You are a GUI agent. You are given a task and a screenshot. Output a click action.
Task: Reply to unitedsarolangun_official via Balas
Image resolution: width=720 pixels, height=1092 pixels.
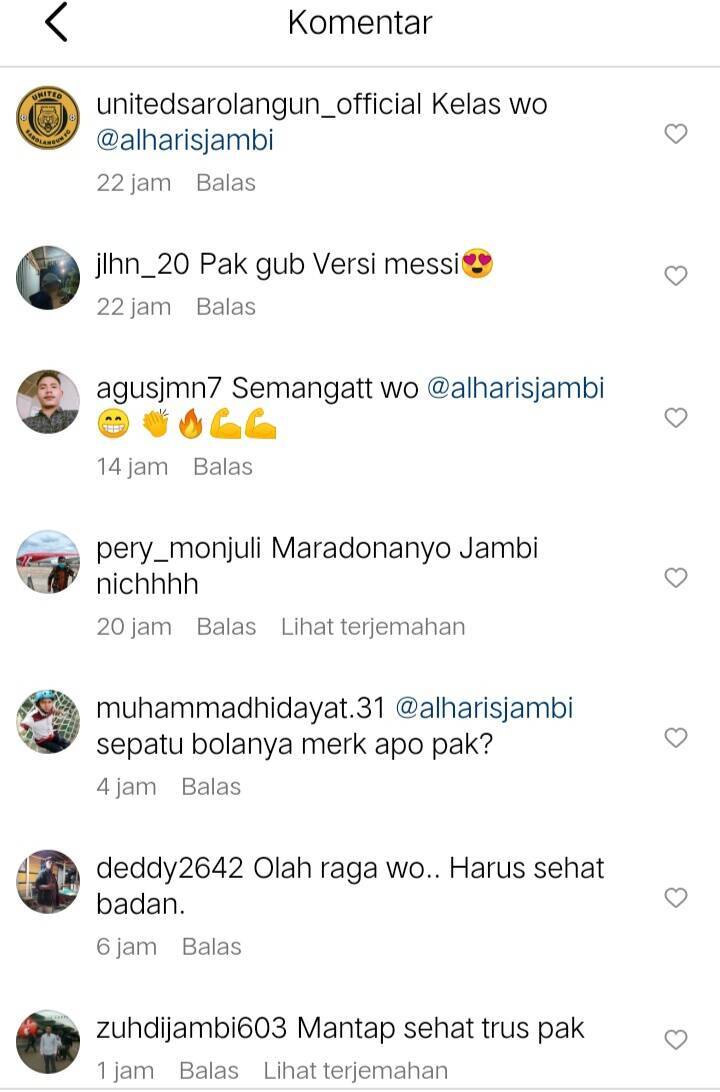[x=226, y=183]
